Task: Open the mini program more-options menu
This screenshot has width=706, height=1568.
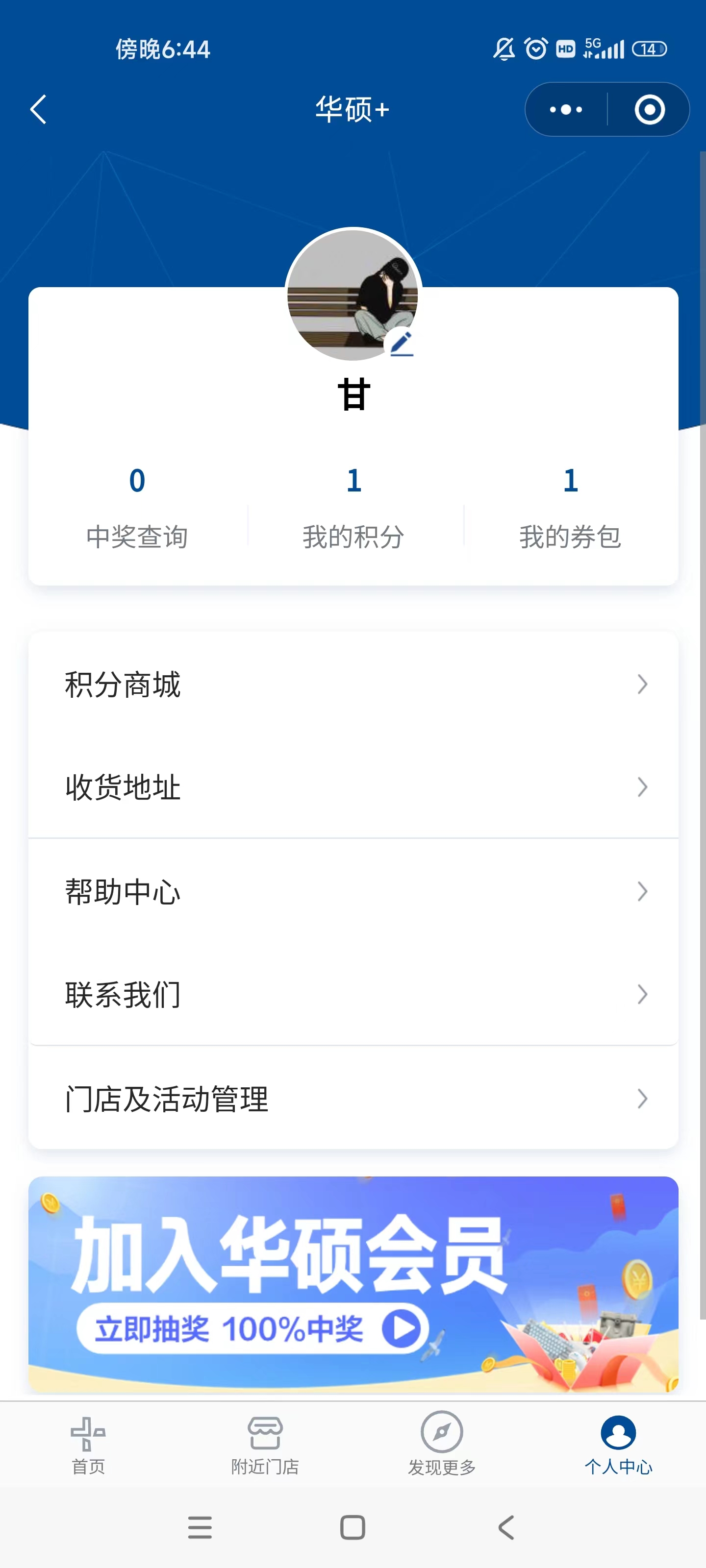Action: click(x=566, y=110)
